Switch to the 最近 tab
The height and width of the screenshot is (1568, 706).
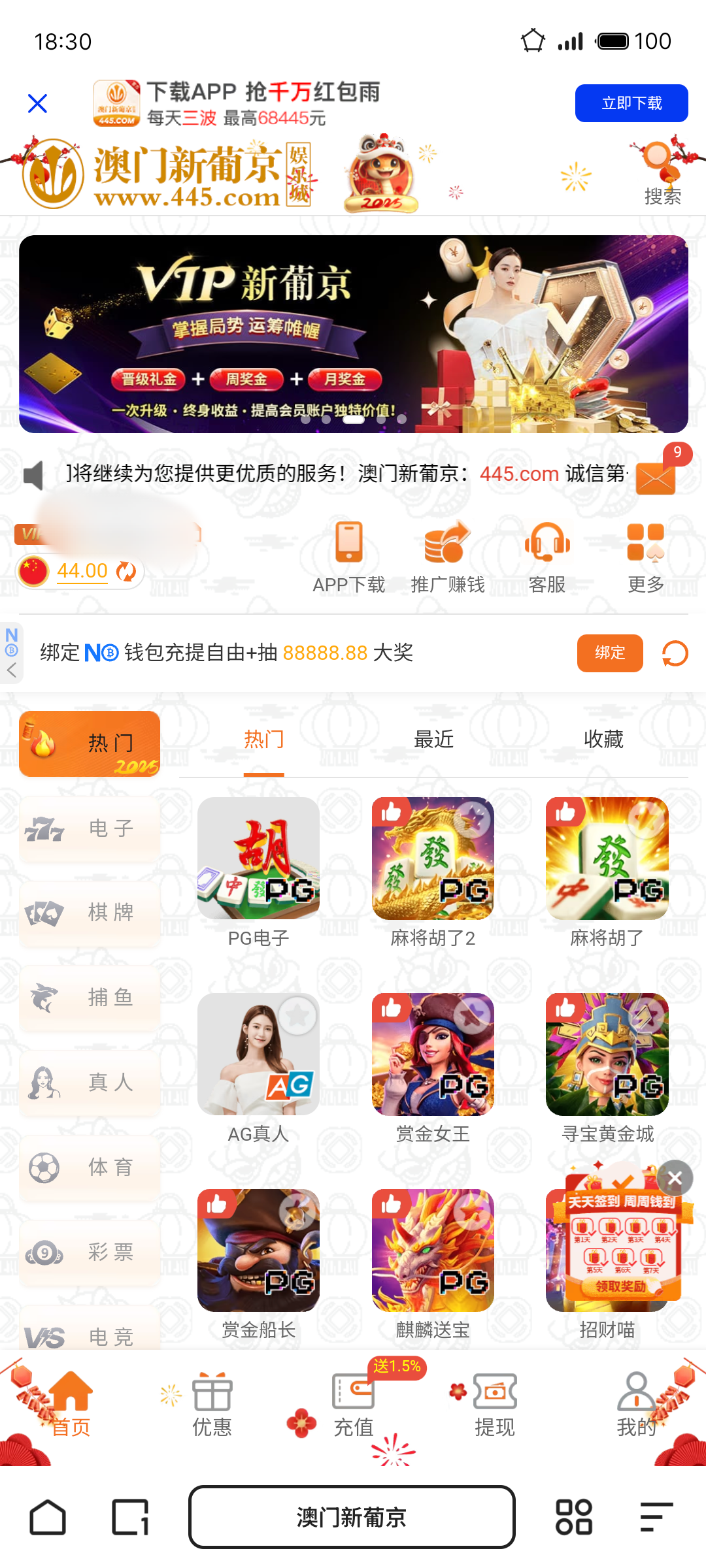(x=433, y=740)
